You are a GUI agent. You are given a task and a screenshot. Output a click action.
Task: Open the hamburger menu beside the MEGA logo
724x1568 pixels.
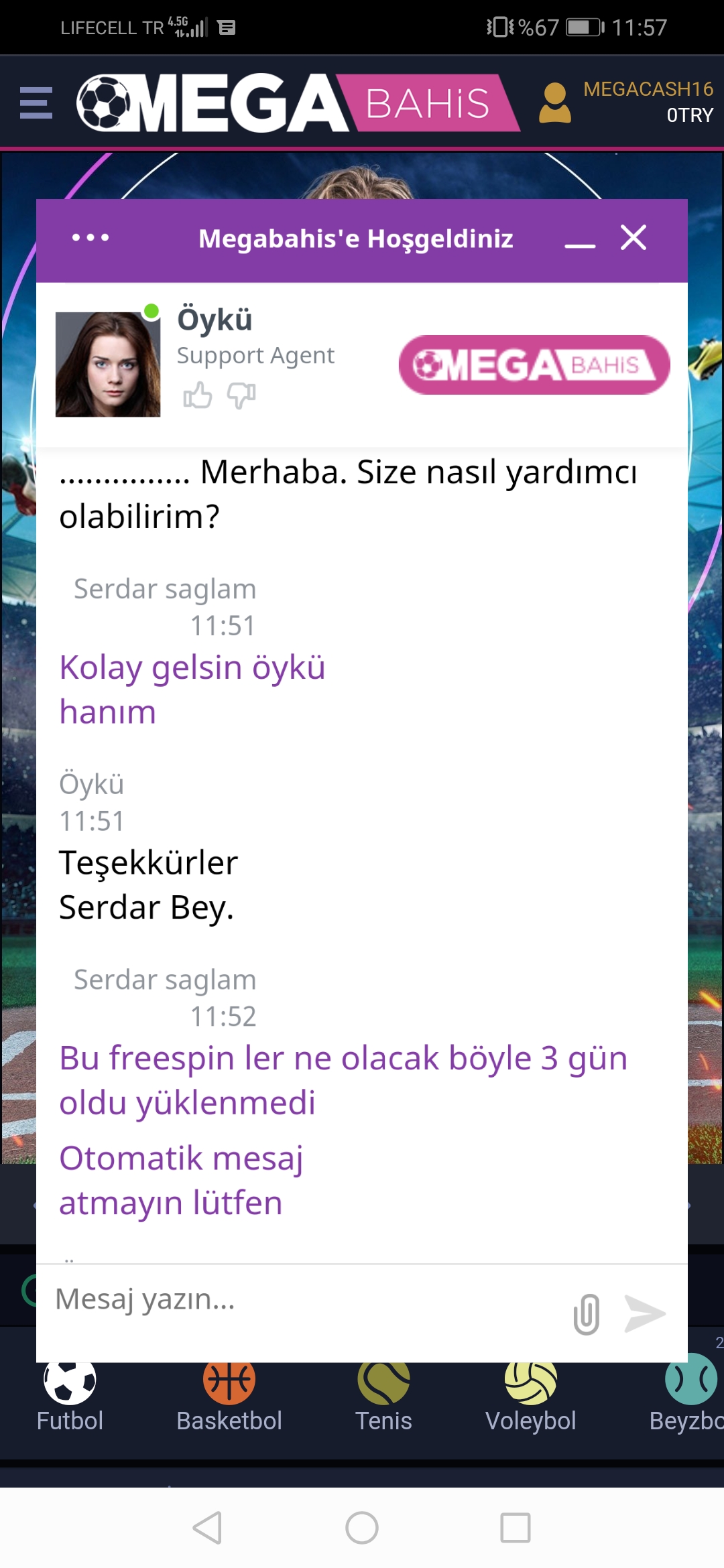[36, 103]
